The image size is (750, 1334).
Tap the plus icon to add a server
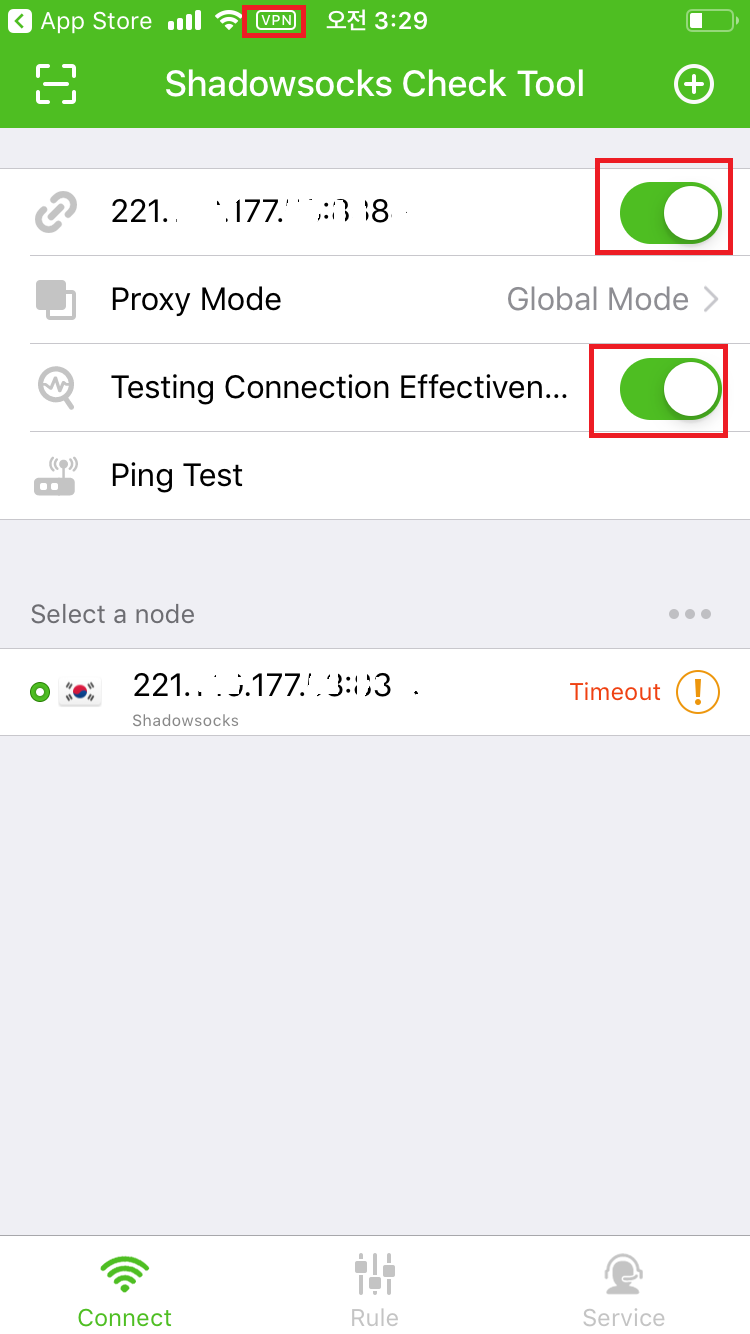[x=694, y=84]
